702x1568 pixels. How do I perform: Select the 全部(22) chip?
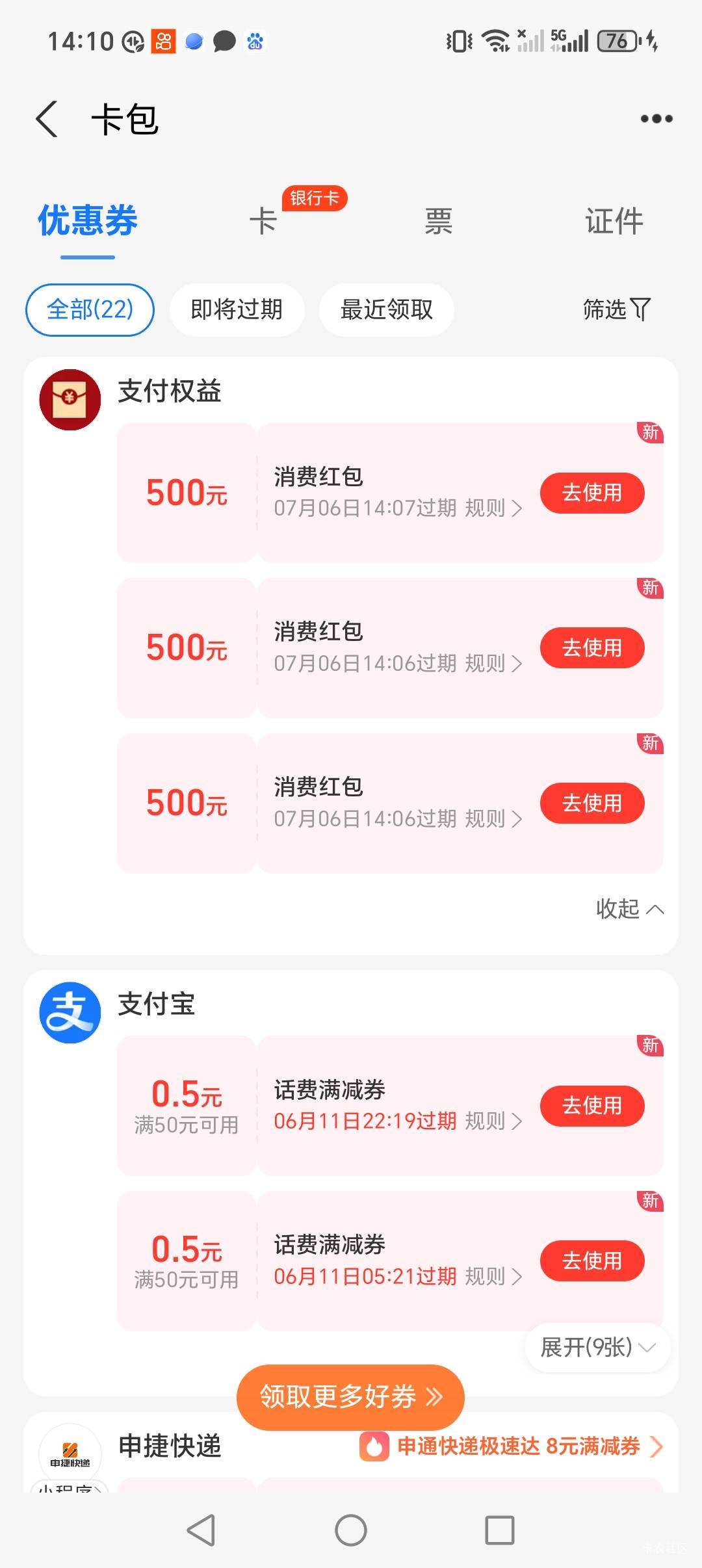tap(90, 309)
